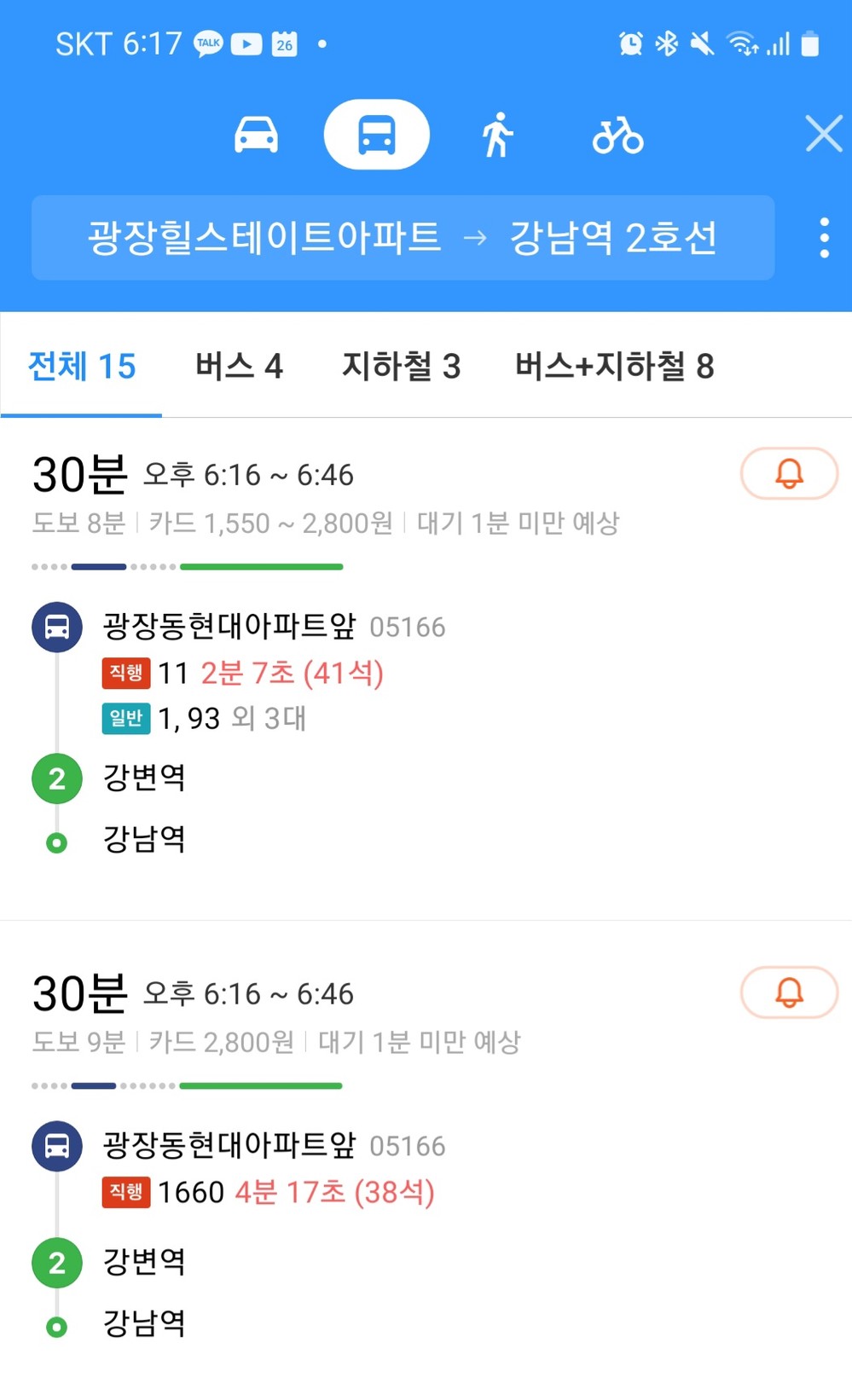852x1400 pixels.
Task: Switch to bicycle directions
Action: 617,135
